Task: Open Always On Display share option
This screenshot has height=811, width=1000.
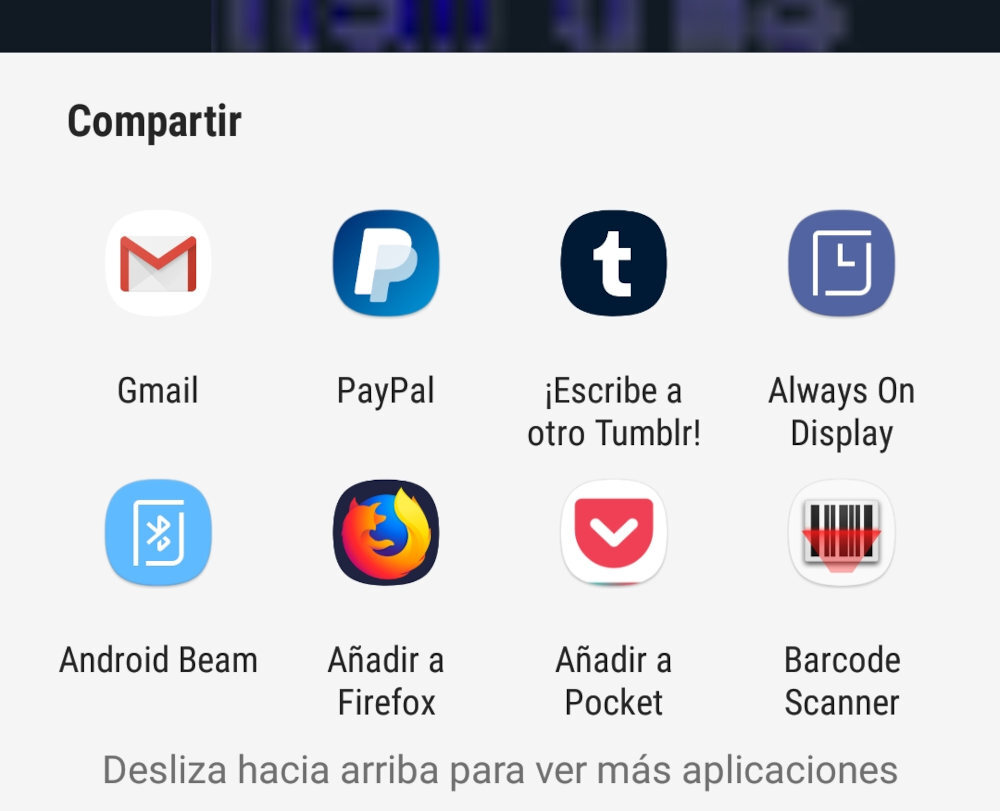Action: [841, 264]
